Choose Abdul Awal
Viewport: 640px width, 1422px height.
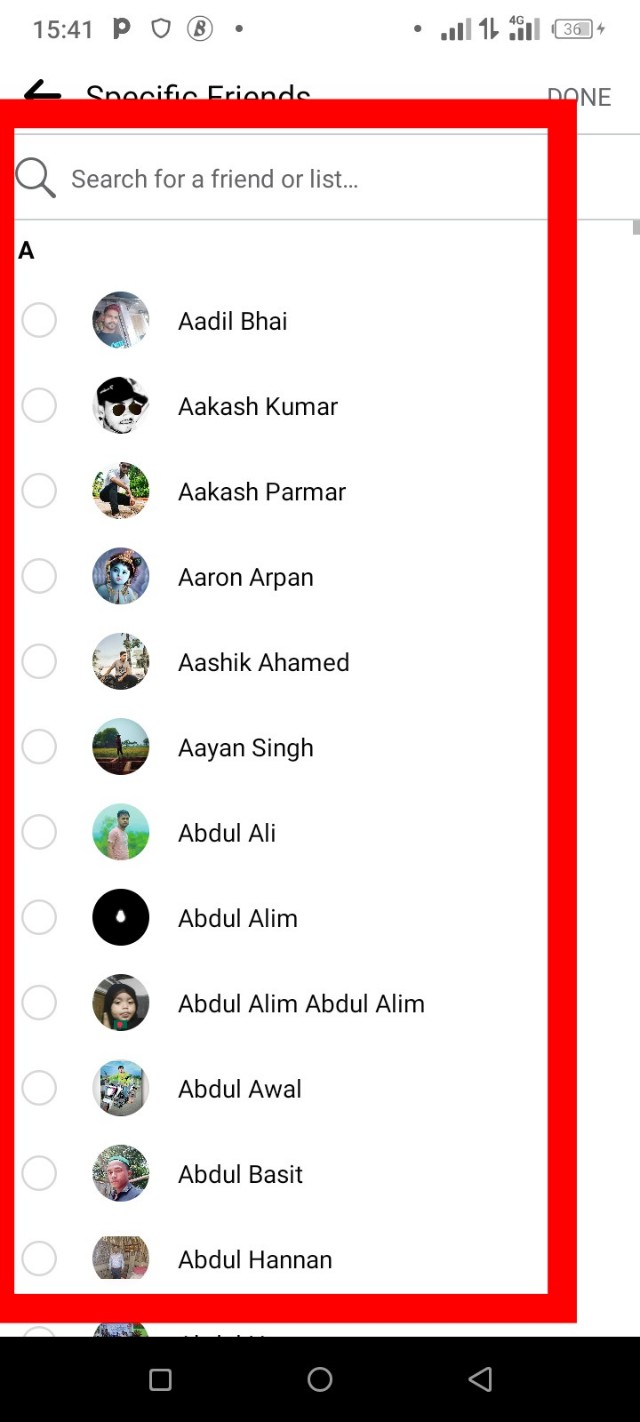(39, 1088)
